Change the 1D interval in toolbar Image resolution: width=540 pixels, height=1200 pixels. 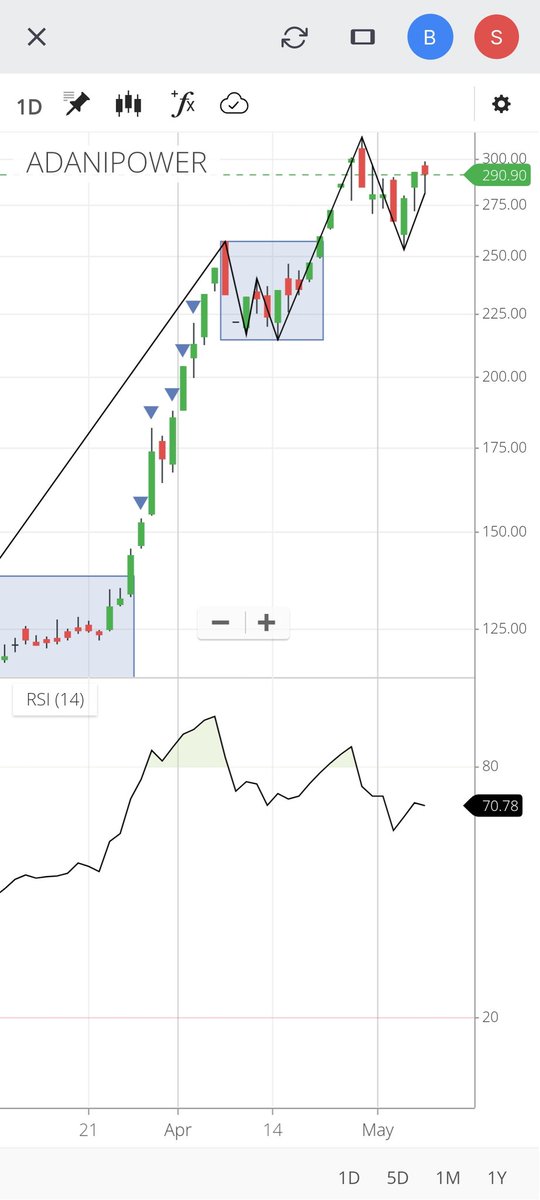pyautogui.click(x=29, y=105)
